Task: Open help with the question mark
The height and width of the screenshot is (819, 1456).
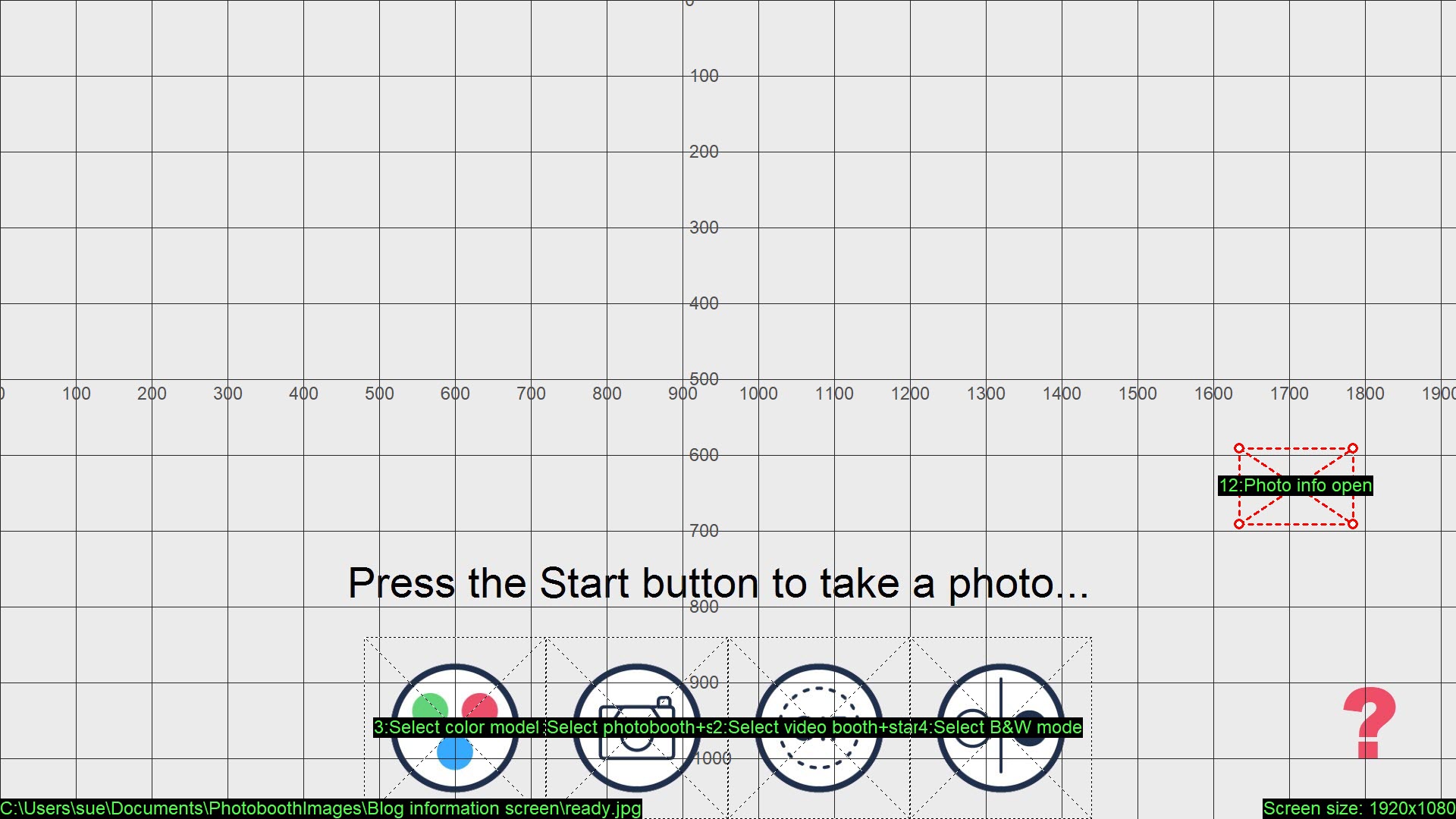Action: pos(1369,723)
